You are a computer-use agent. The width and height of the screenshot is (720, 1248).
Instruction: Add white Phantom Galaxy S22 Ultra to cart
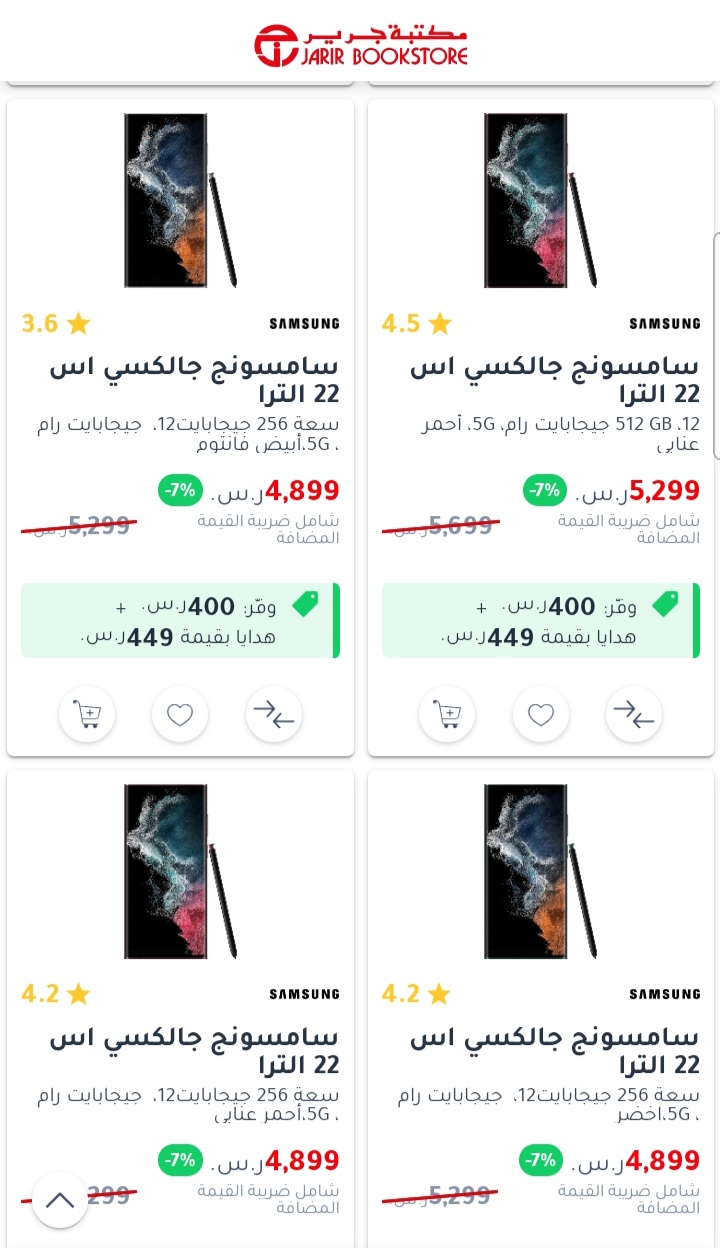[x=87, y=714]
